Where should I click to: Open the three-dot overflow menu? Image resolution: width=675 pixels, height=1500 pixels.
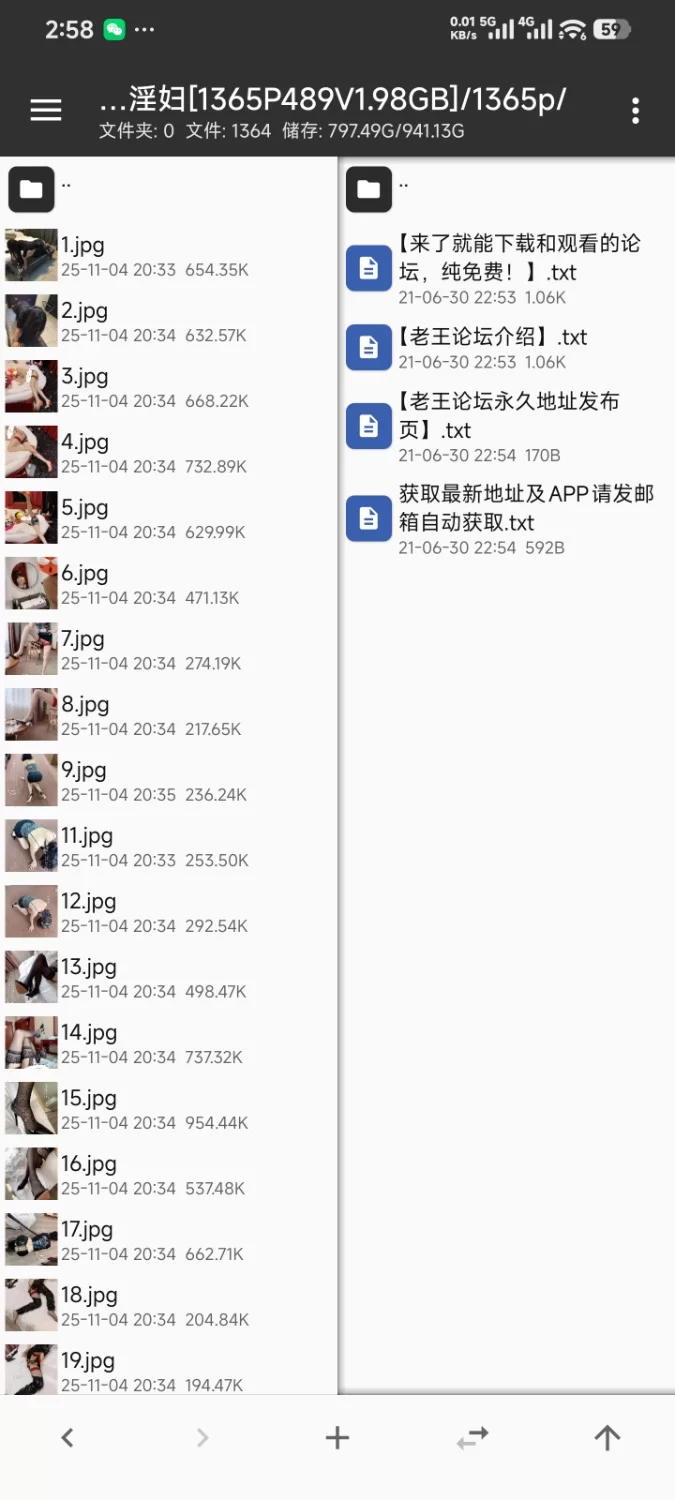pos(635,110)
